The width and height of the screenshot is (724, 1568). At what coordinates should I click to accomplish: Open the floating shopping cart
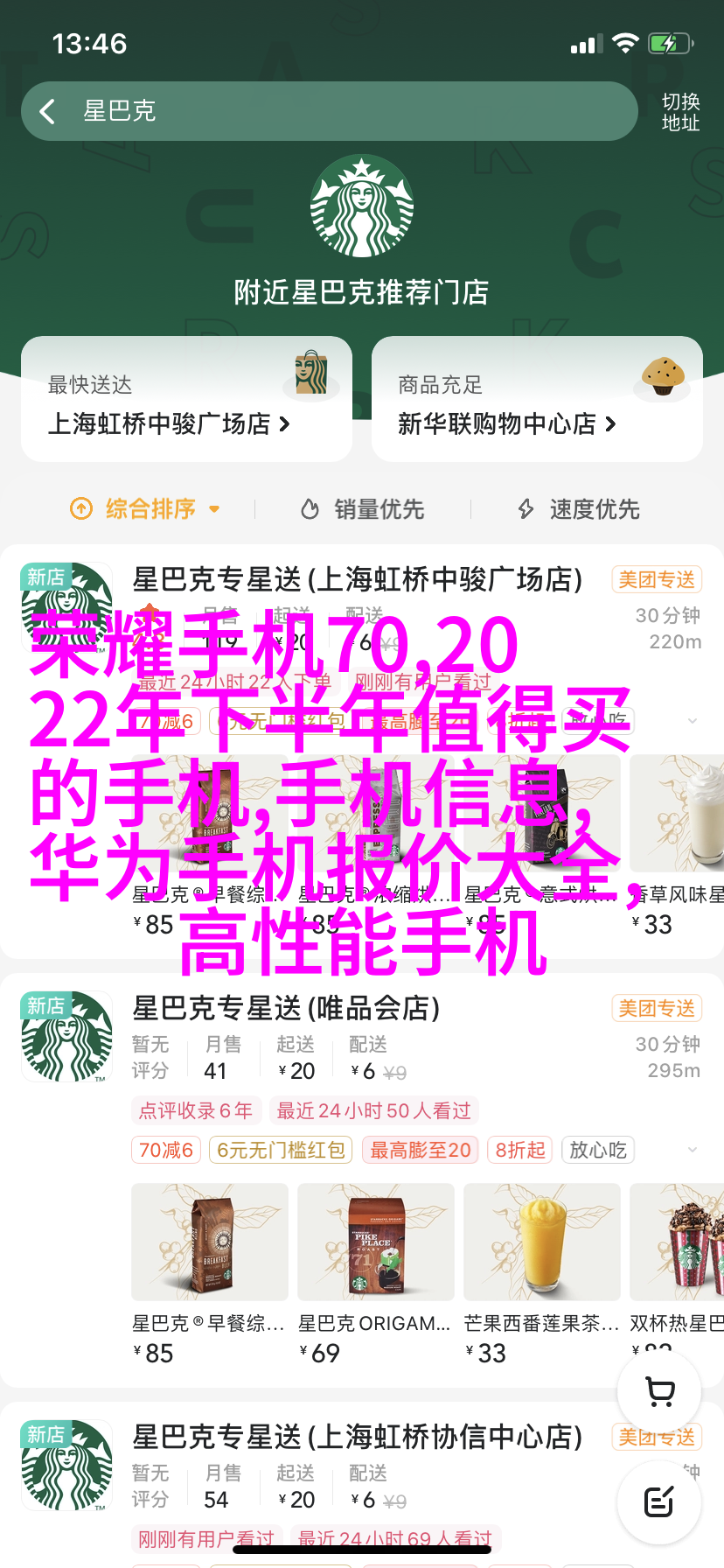click(x=659, y=1390)
